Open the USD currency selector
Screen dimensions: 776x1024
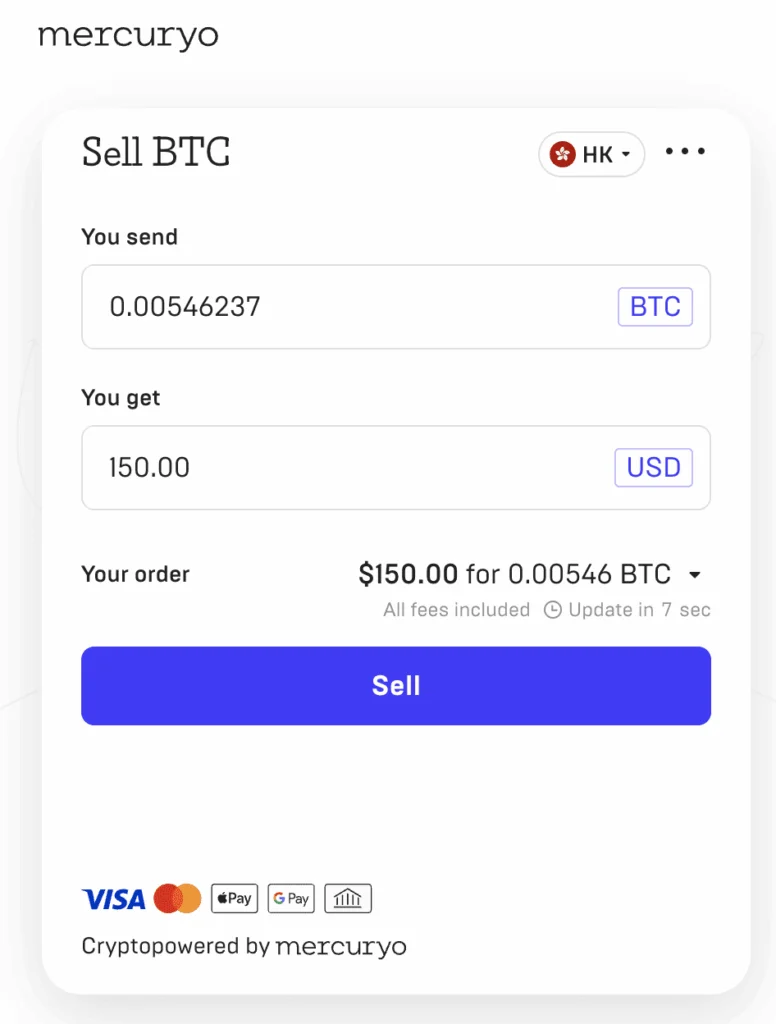coord(654,467)
